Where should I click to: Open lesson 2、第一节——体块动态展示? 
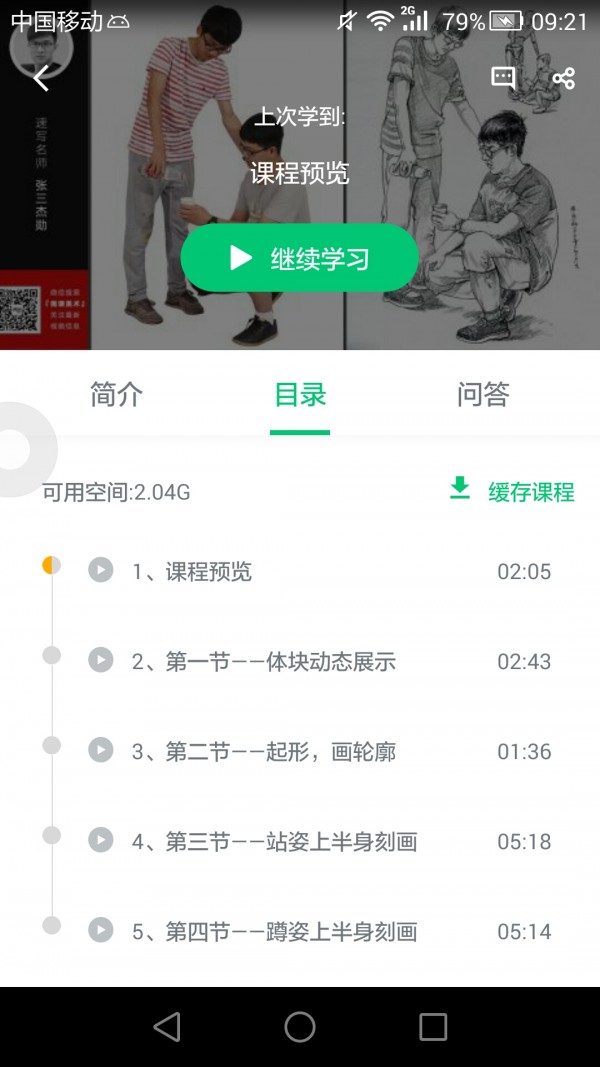pyautogui.click(x=264, y=661)
